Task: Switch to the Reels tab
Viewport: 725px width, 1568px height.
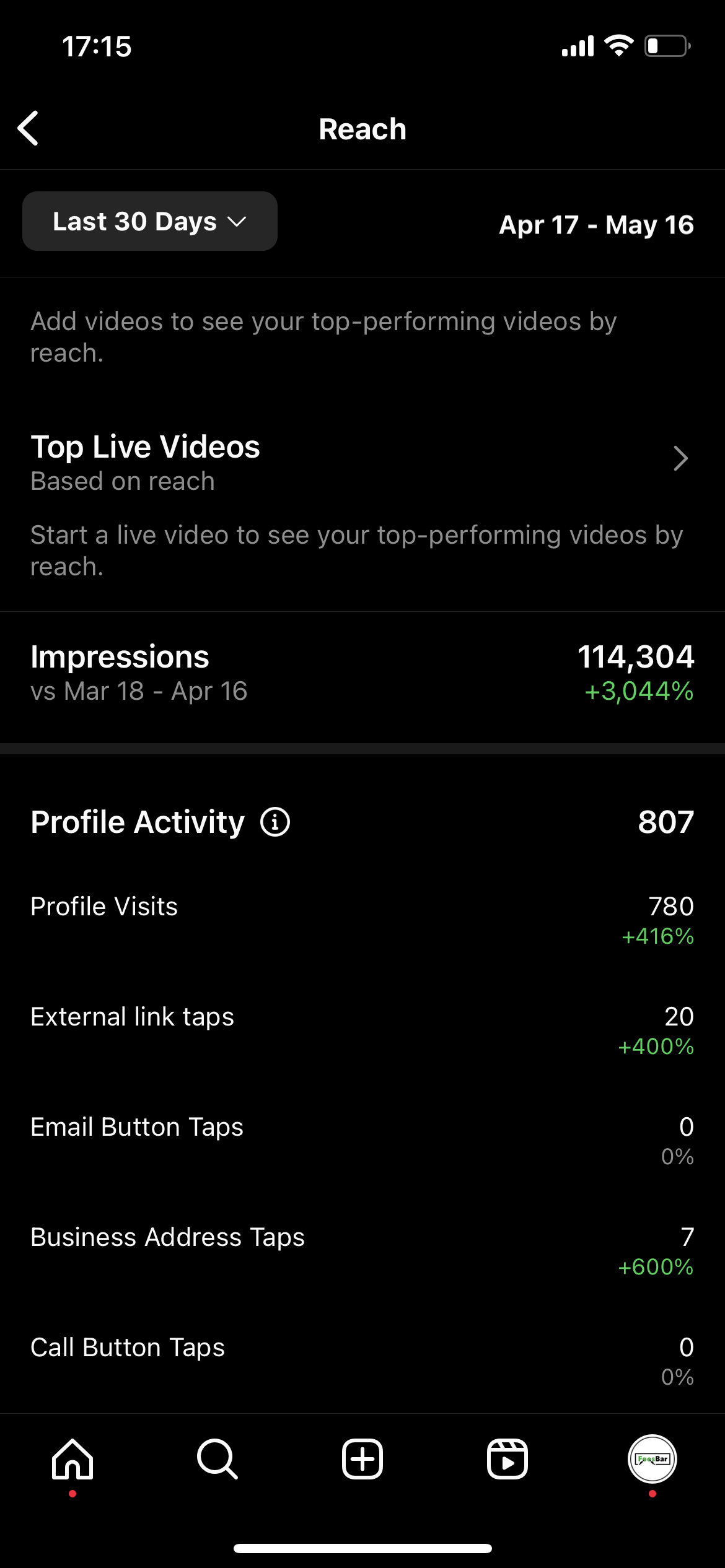Action: point(507,1459)
